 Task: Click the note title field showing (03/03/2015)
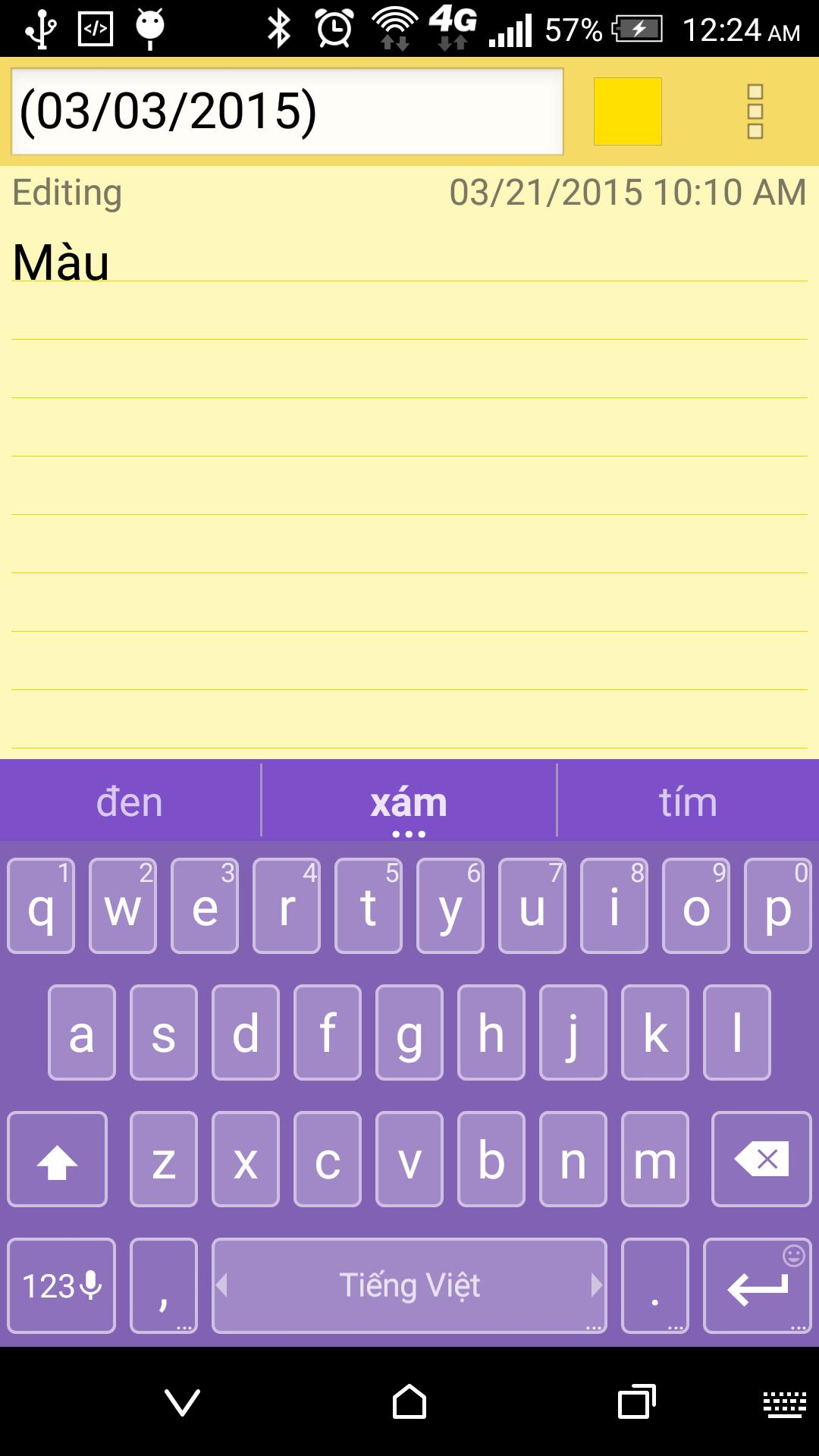288,111
